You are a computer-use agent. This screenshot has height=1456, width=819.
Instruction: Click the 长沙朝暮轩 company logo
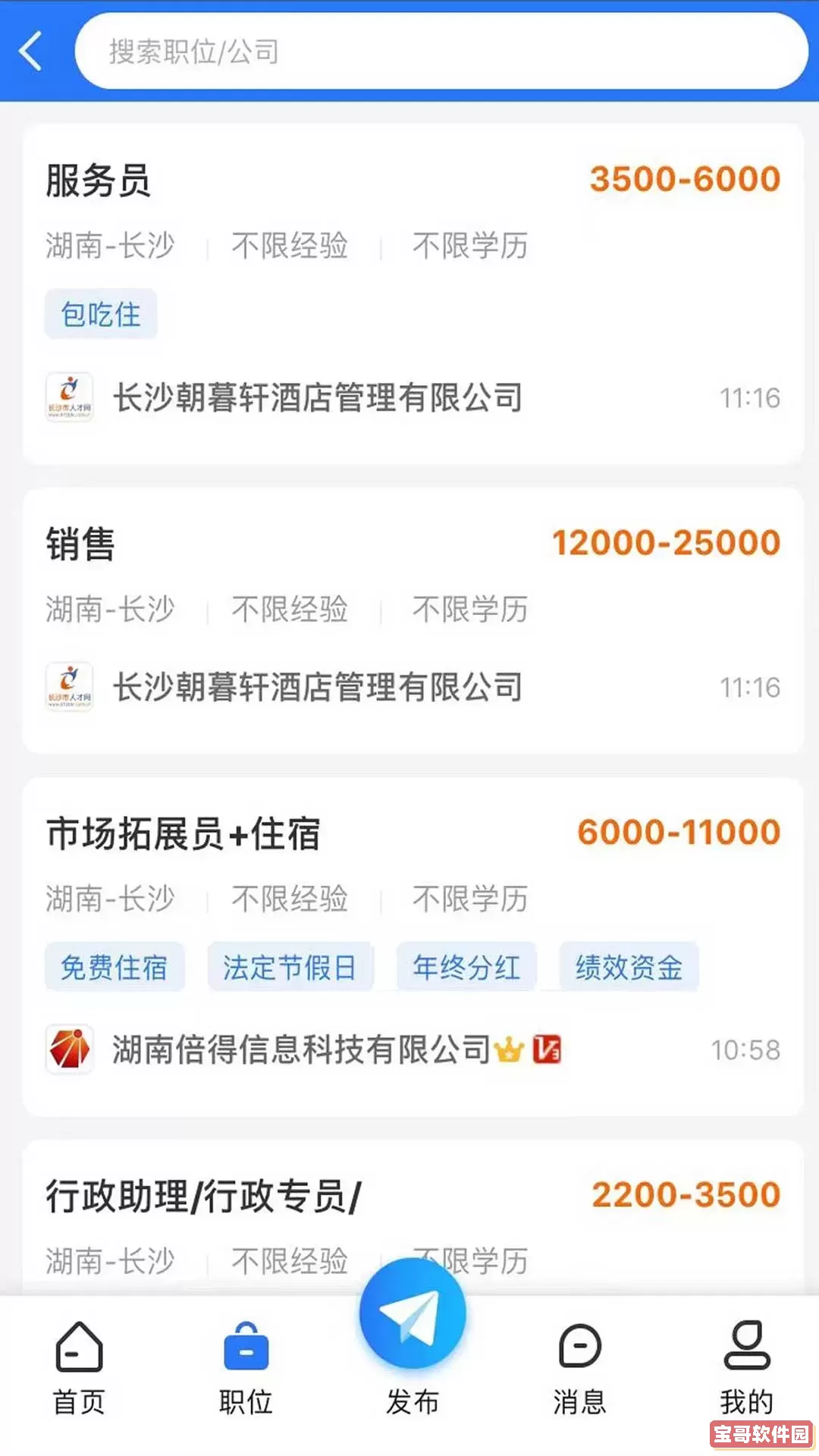(x=69, y=397)
